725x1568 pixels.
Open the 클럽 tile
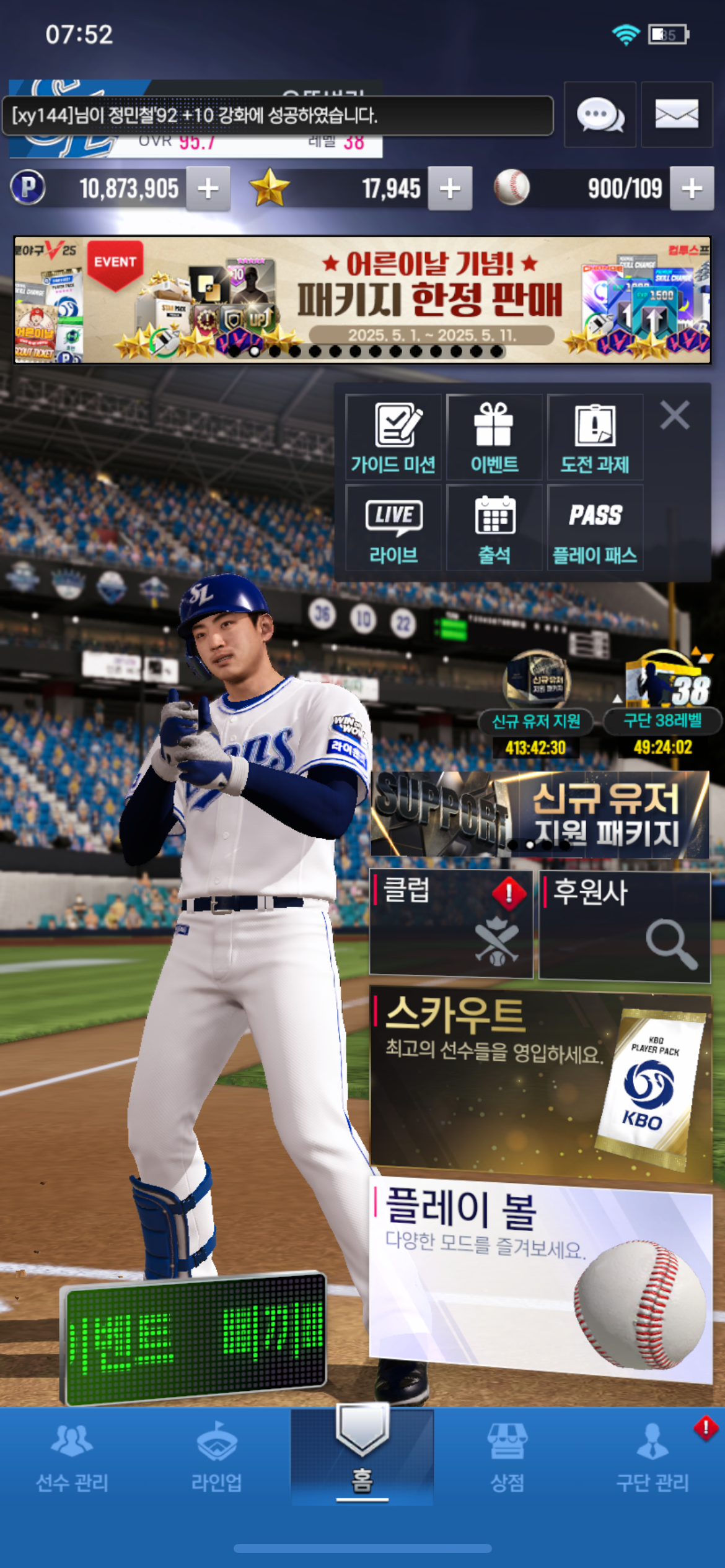[x=450, y=924]
